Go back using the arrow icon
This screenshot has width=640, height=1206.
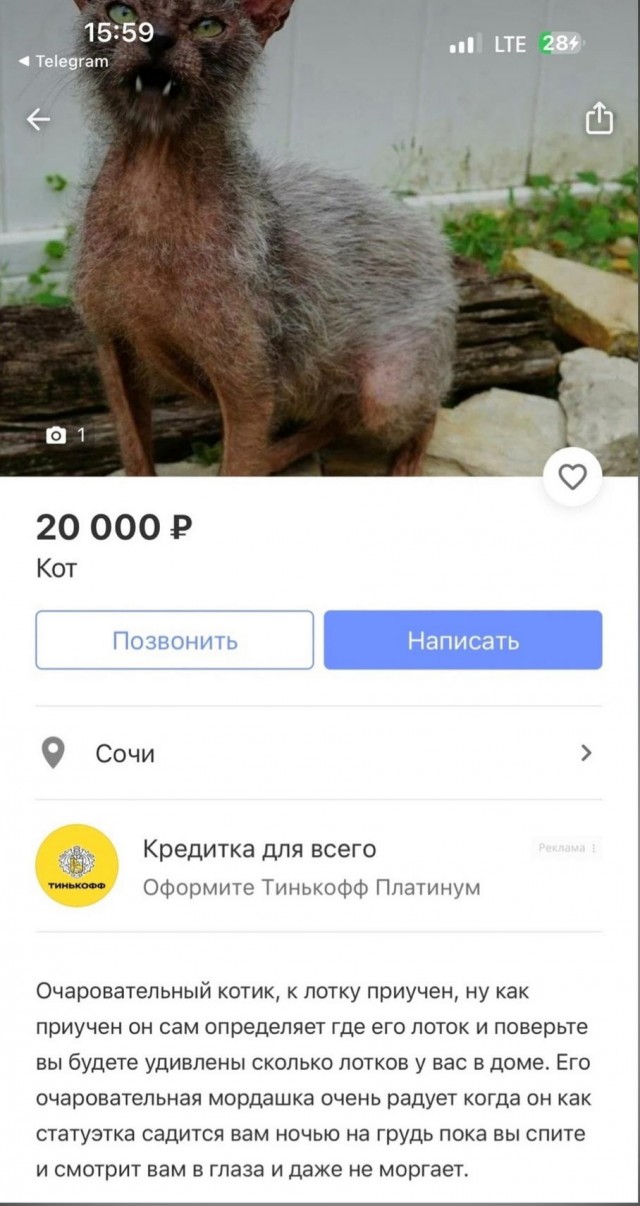38,120
